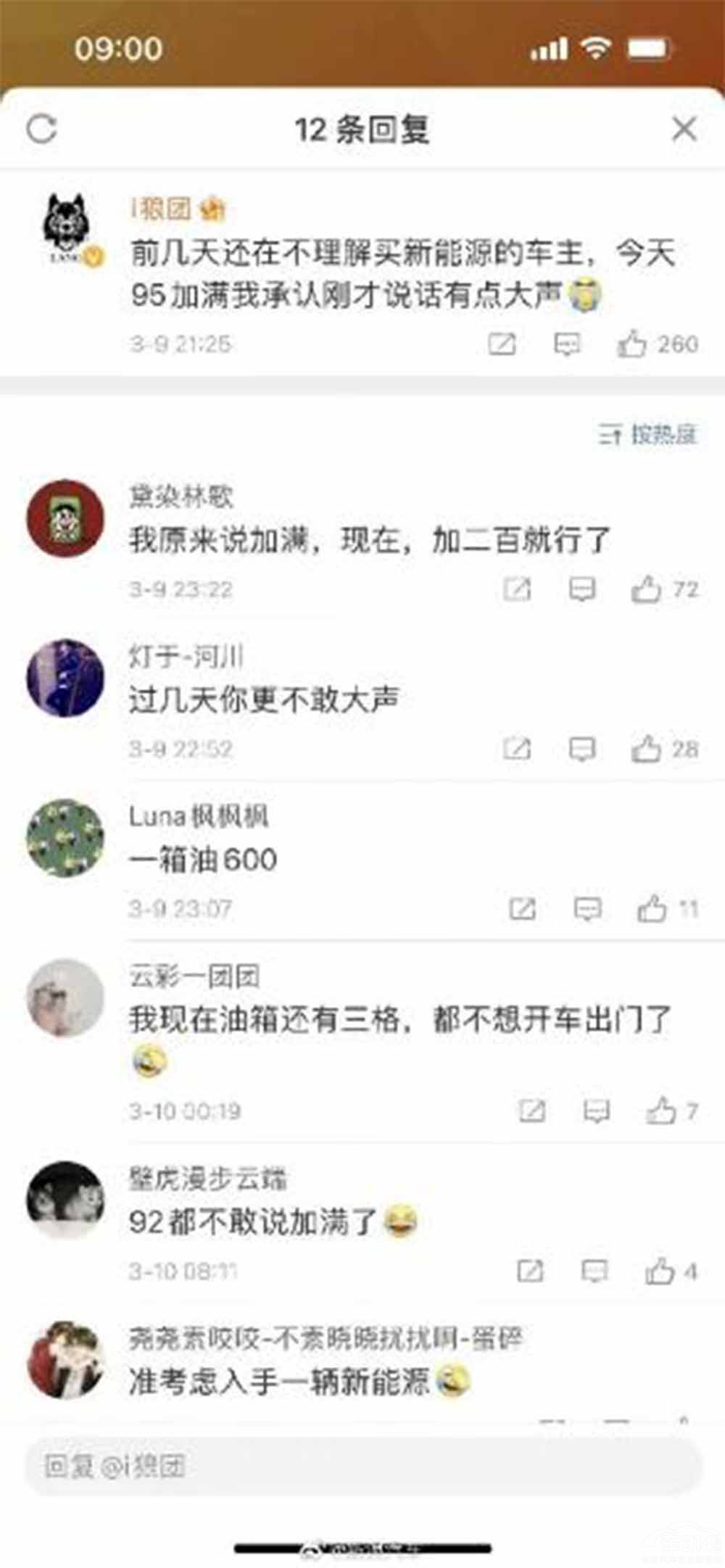
Task: Like 云彩一团团's reply
Action: (x=660, y=1111)
